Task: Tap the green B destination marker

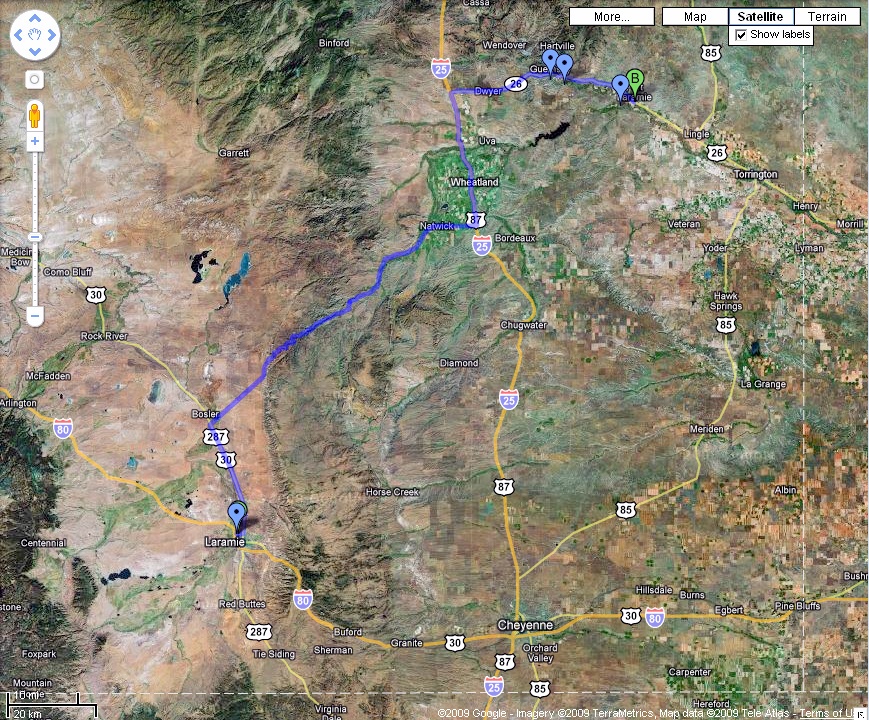Action: point(635,78)
